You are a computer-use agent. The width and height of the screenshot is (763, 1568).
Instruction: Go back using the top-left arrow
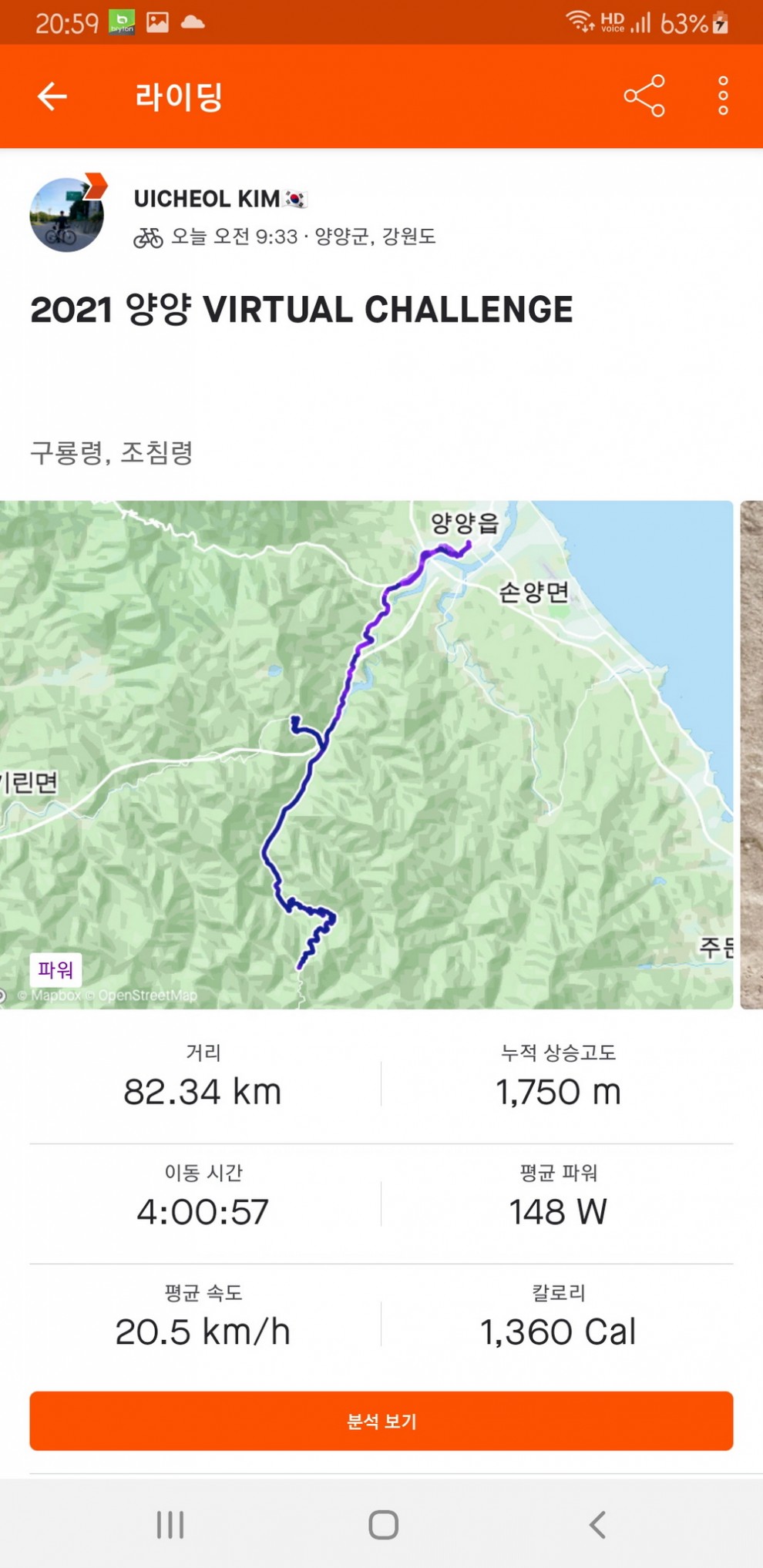52,96
